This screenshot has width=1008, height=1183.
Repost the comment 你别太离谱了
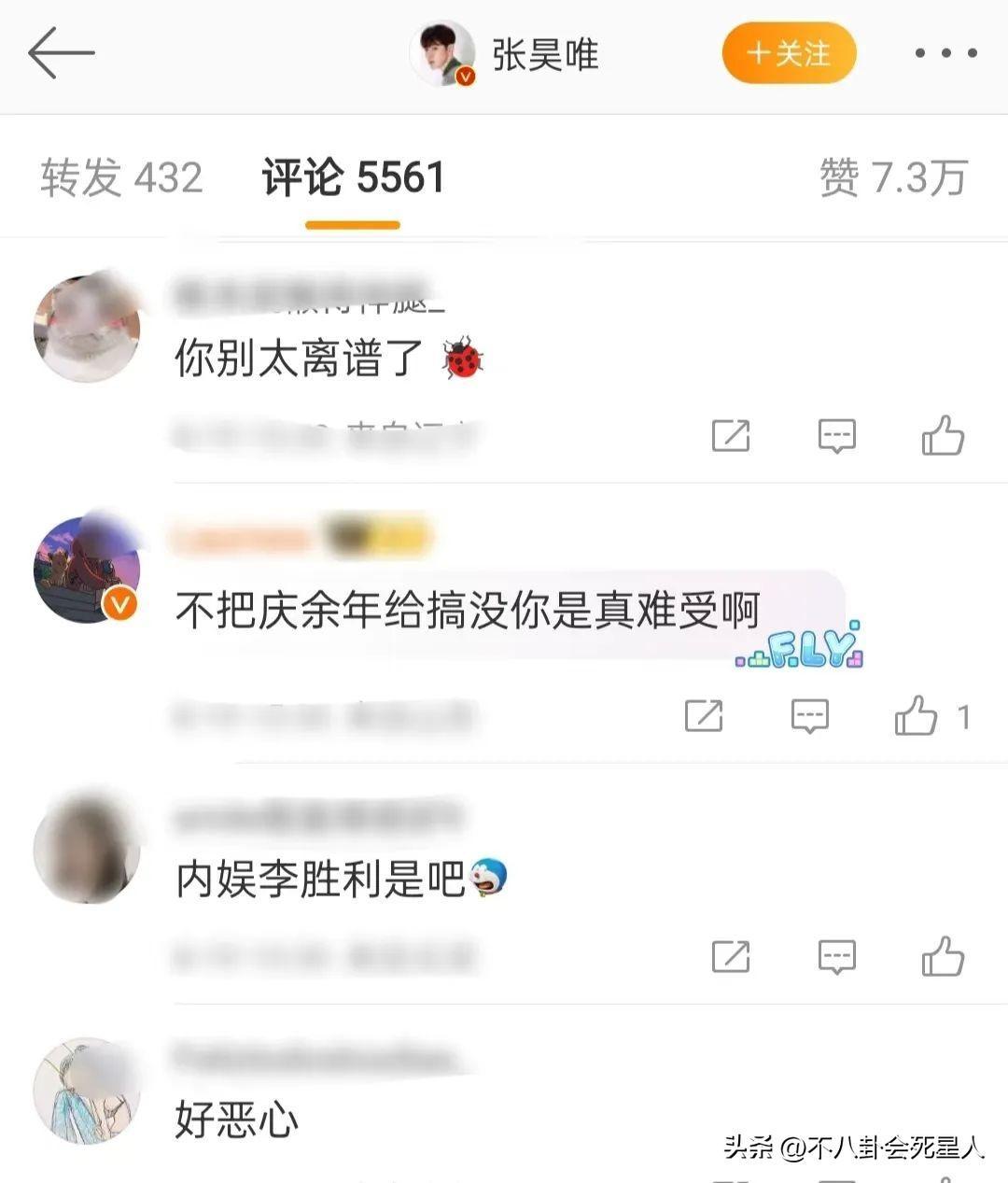pyautogui.click(x=730, y=435)
